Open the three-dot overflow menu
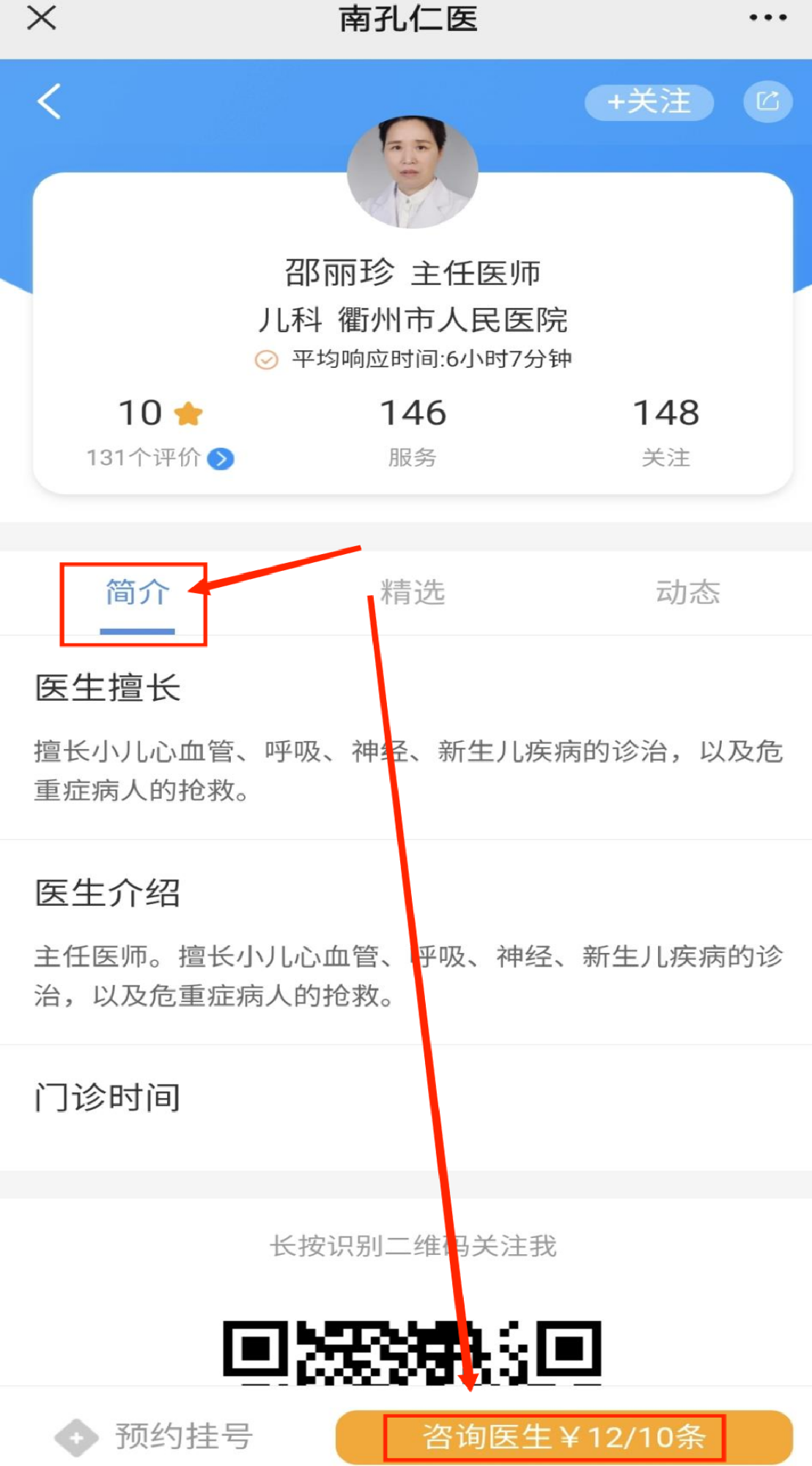 coord(767,18)
